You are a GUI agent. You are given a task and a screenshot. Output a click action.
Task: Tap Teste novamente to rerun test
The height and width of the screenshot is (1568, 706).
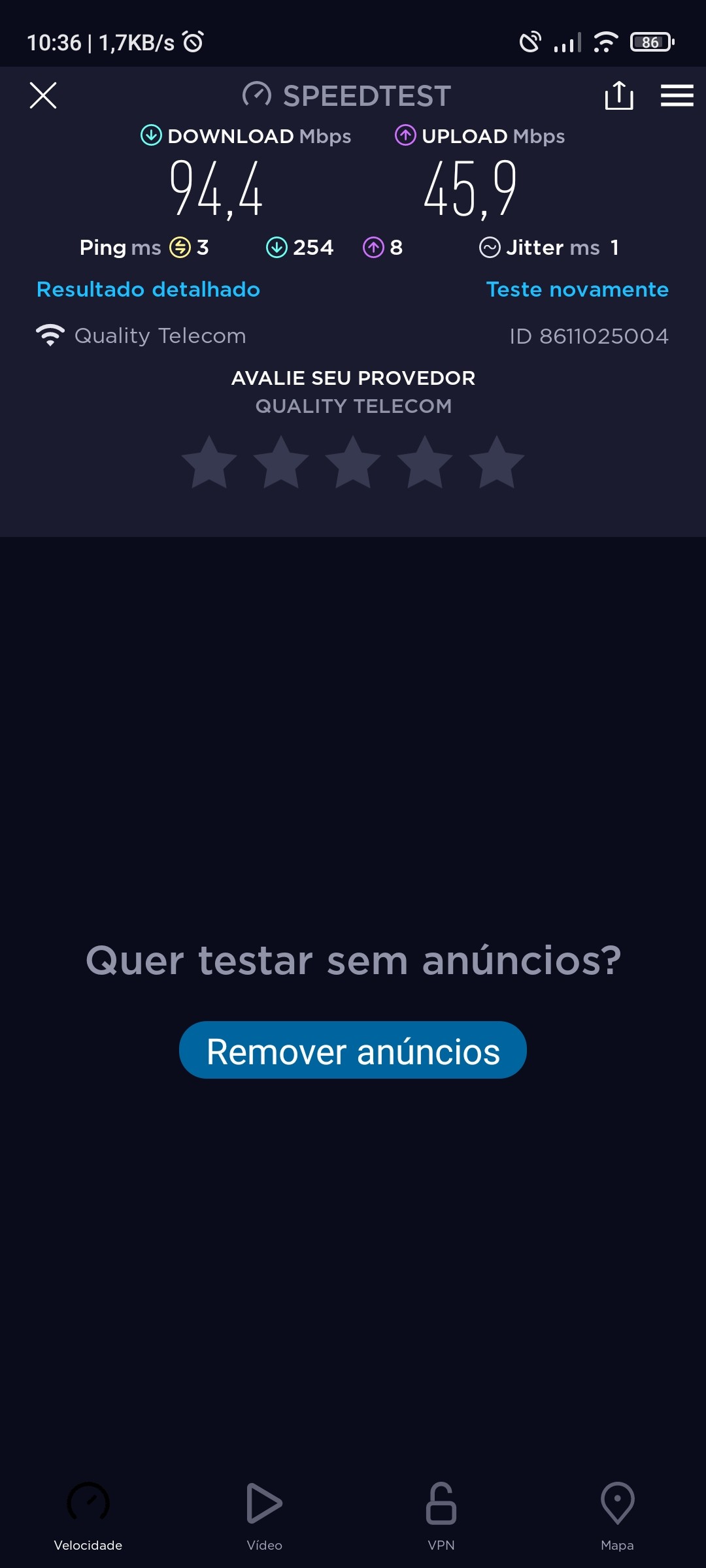[x=577, y=289]
